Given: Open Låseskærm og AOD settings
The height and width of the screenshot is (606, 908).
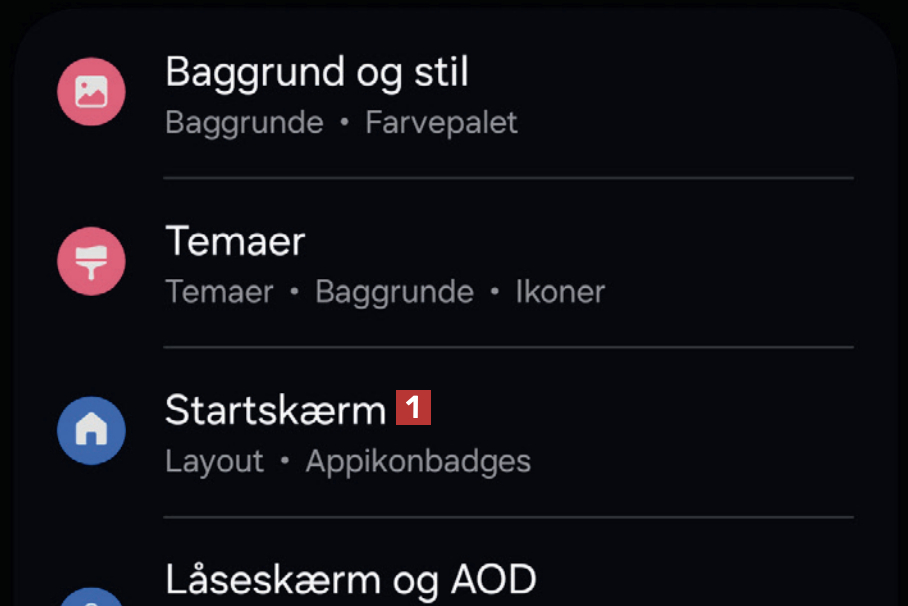Looking at the screenshot, I should coord(350,580).
